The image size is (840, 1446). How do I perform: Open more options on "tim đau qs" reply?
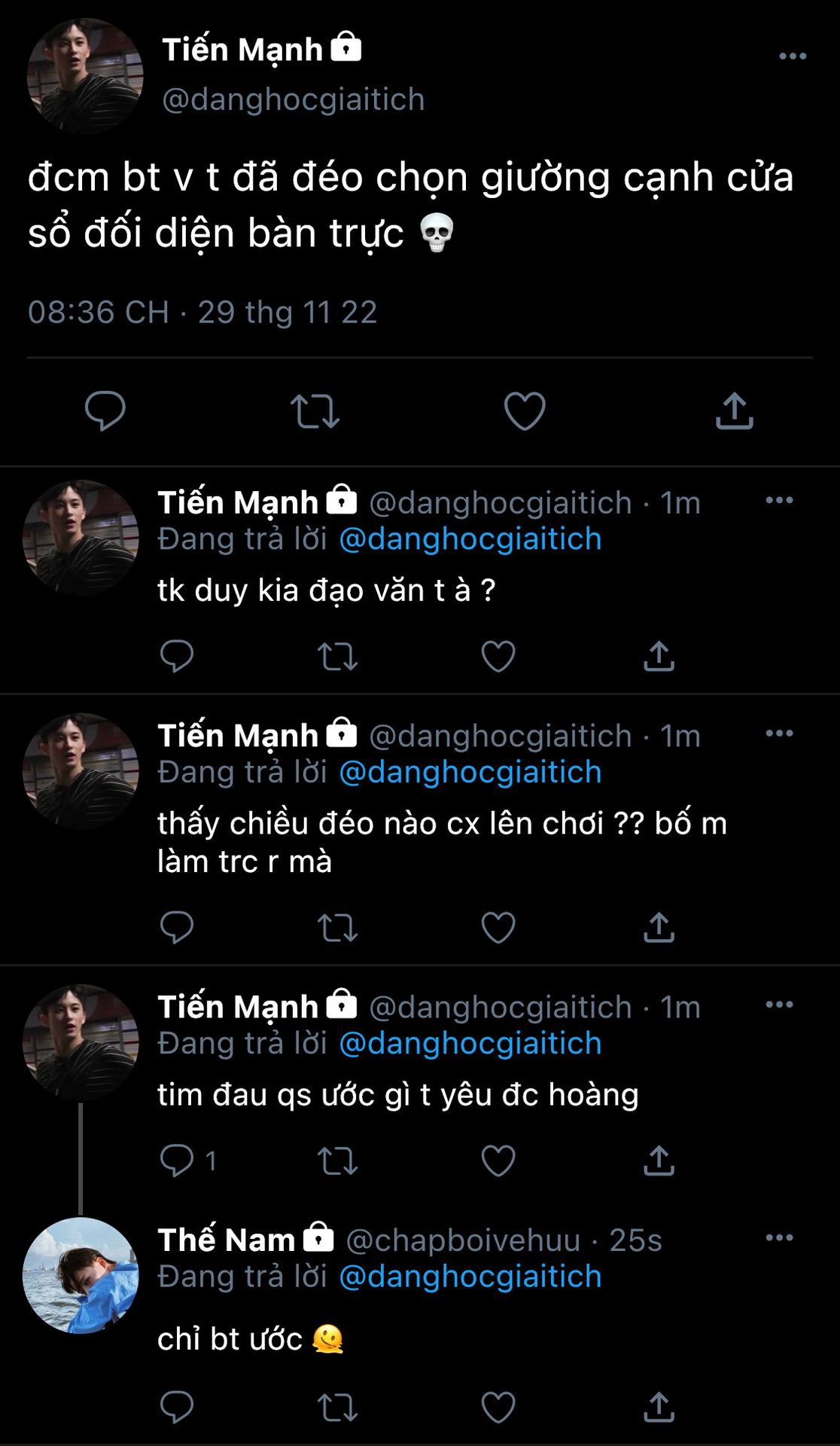pos(779,1005)
